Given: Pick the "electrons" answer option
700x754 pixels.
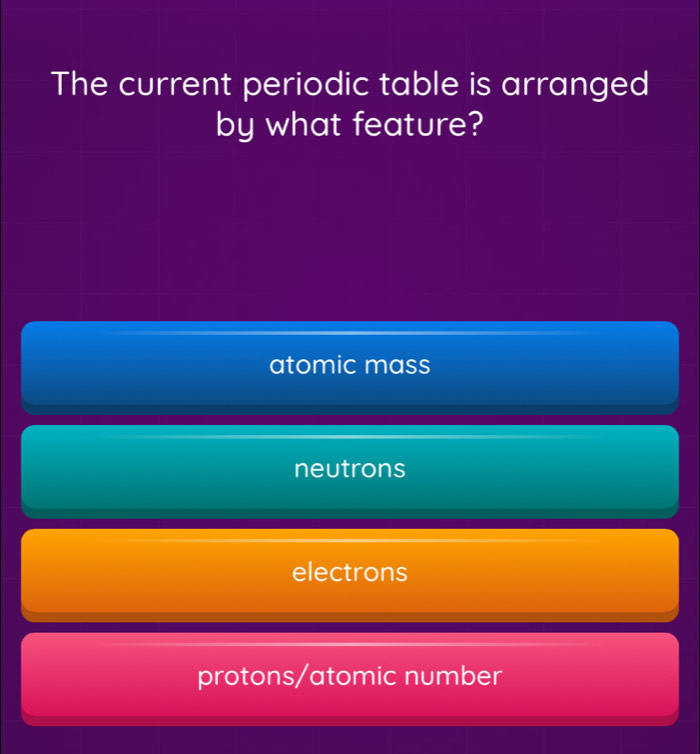Looking at the screenshot, I should (x=350, y=573).
